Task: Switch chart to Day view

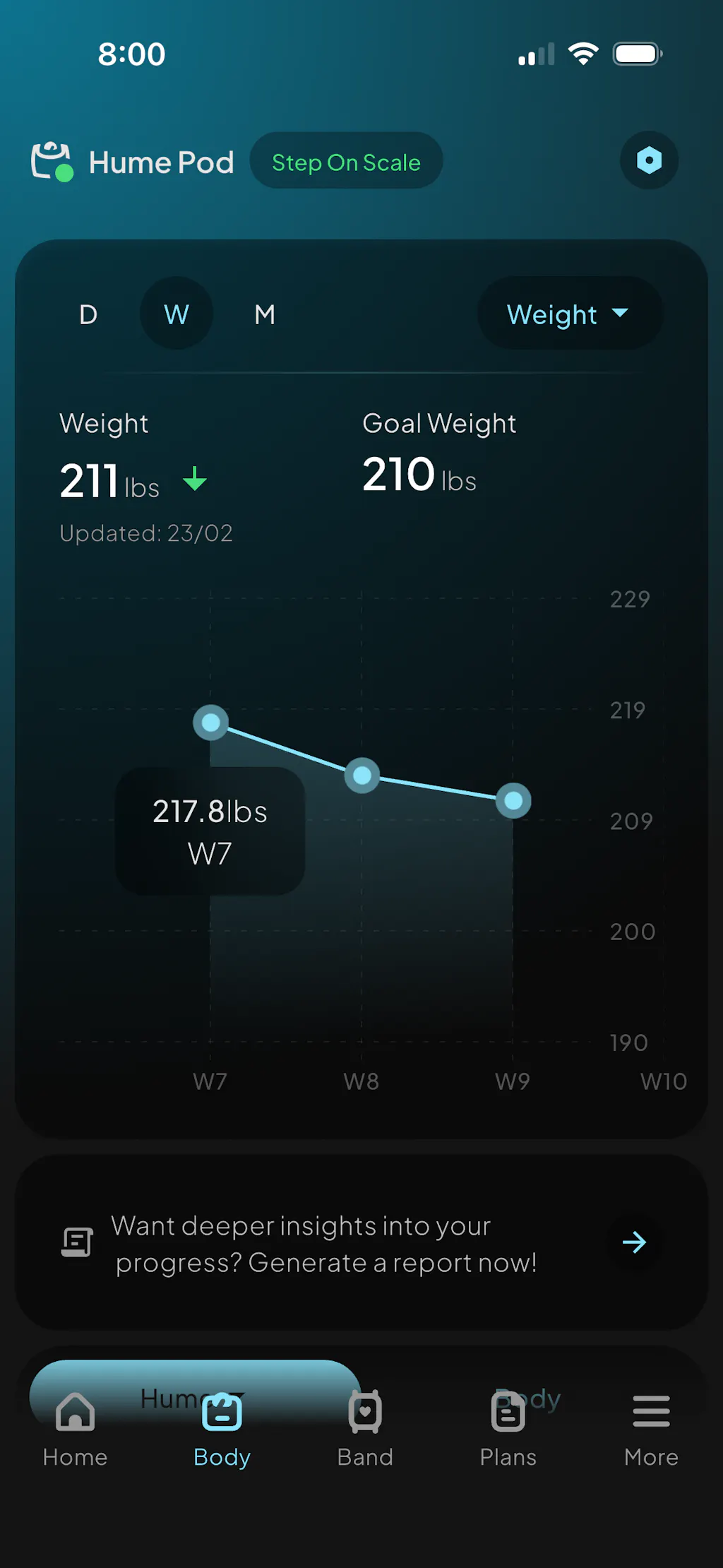Action: [88, 314]
